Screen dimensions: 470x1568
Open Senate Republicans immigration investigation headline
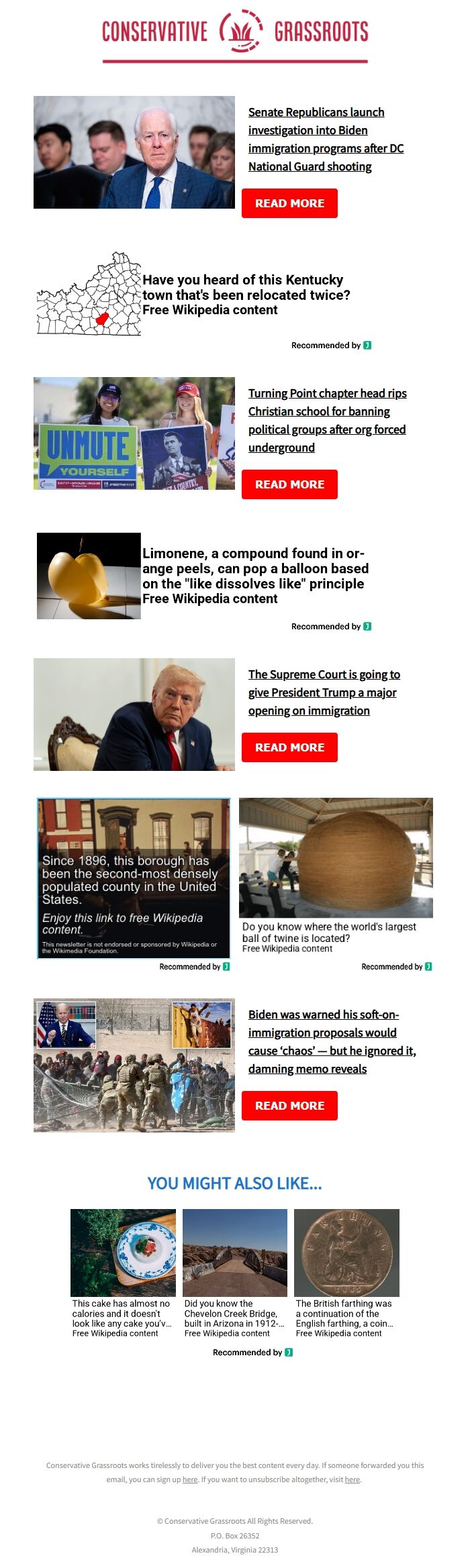click(326, 139)
